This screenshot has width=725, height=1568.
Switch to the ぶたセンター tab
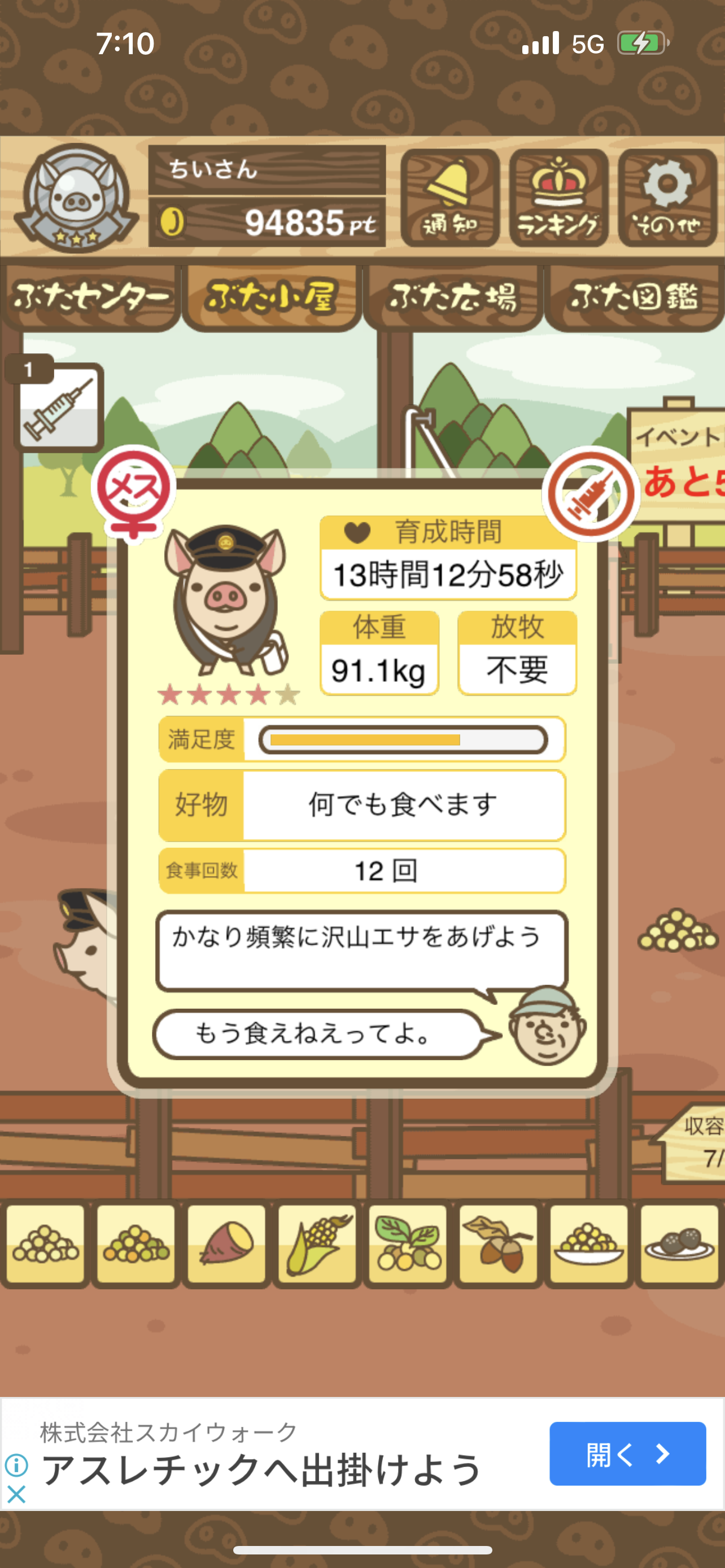click(x=90, y=297)
